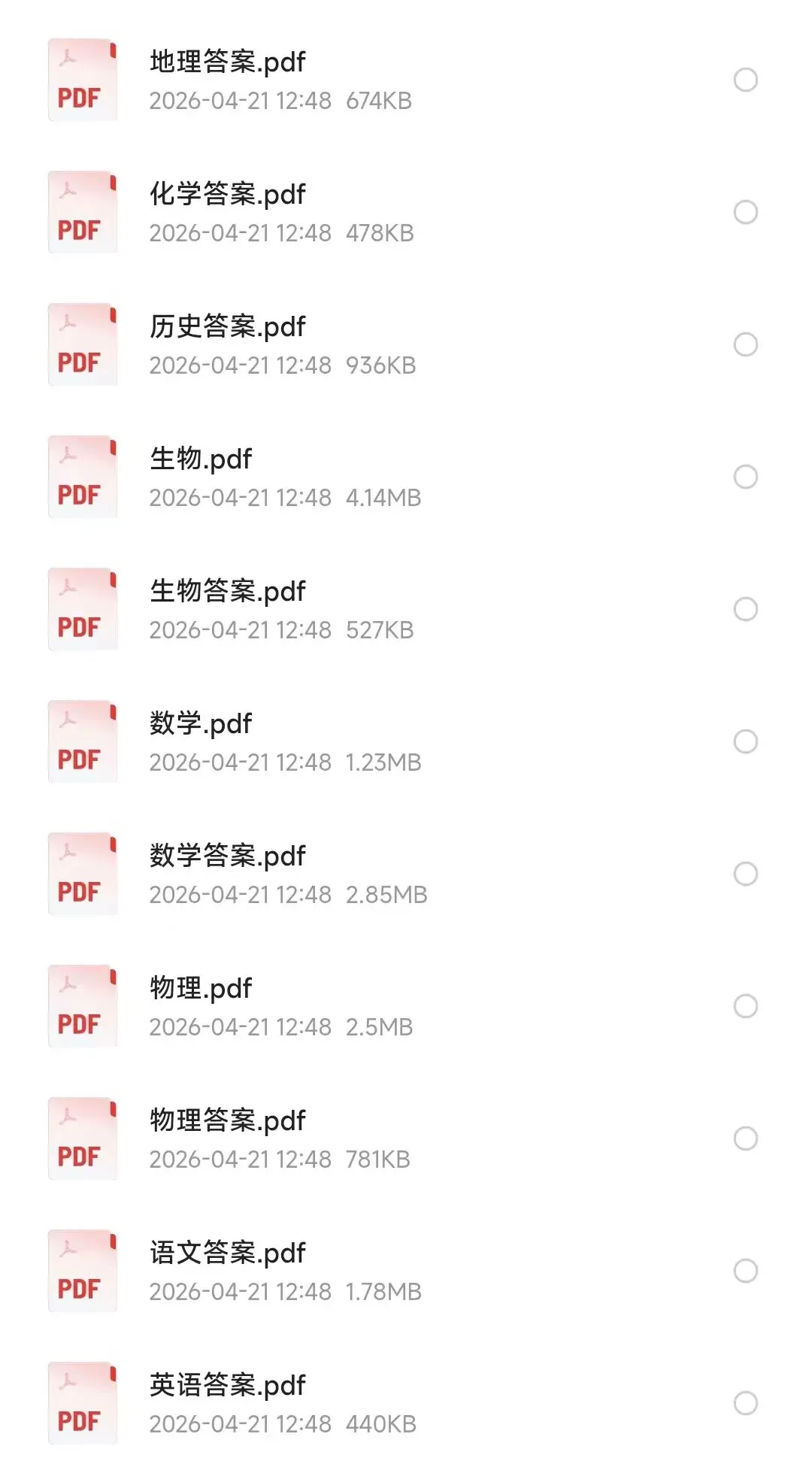Open the 物理.pdf file
This screenshot has width=812, height=1461.
(406, 1006)
